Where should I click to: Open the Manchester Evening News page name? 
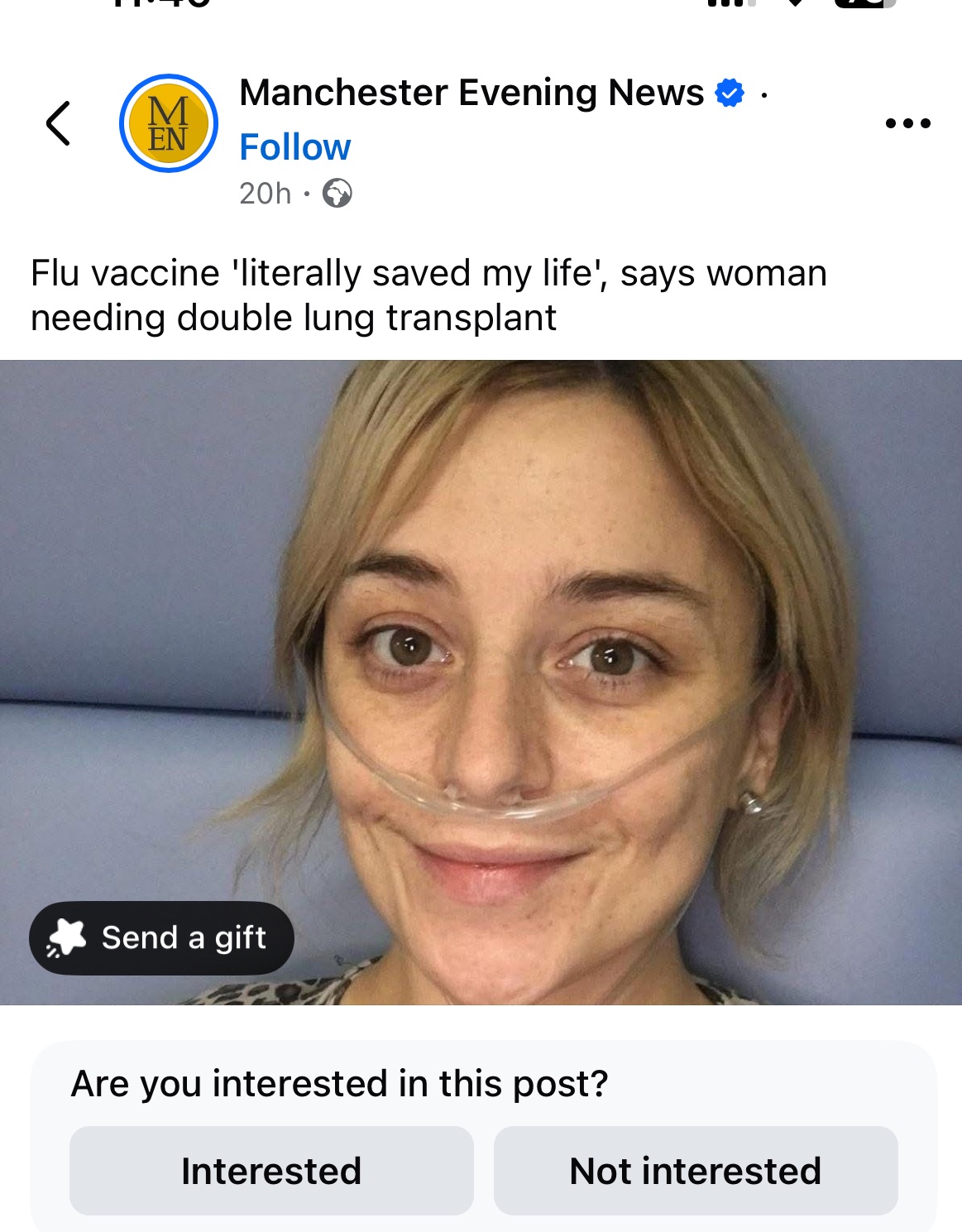coord(471,93)
